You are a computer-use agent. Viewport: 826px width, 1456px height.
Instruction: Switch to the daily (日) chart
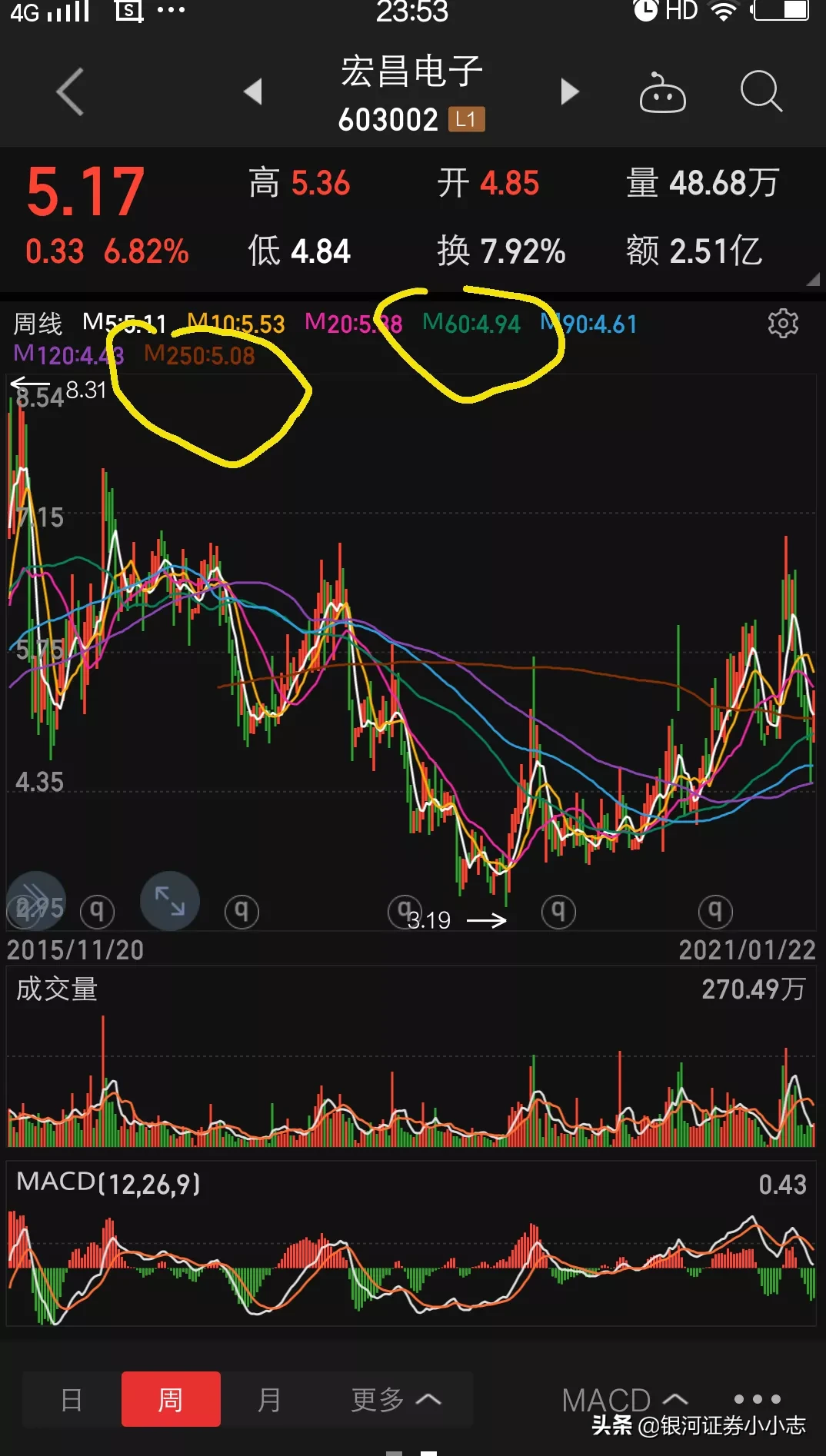(x=72, y=1399)
